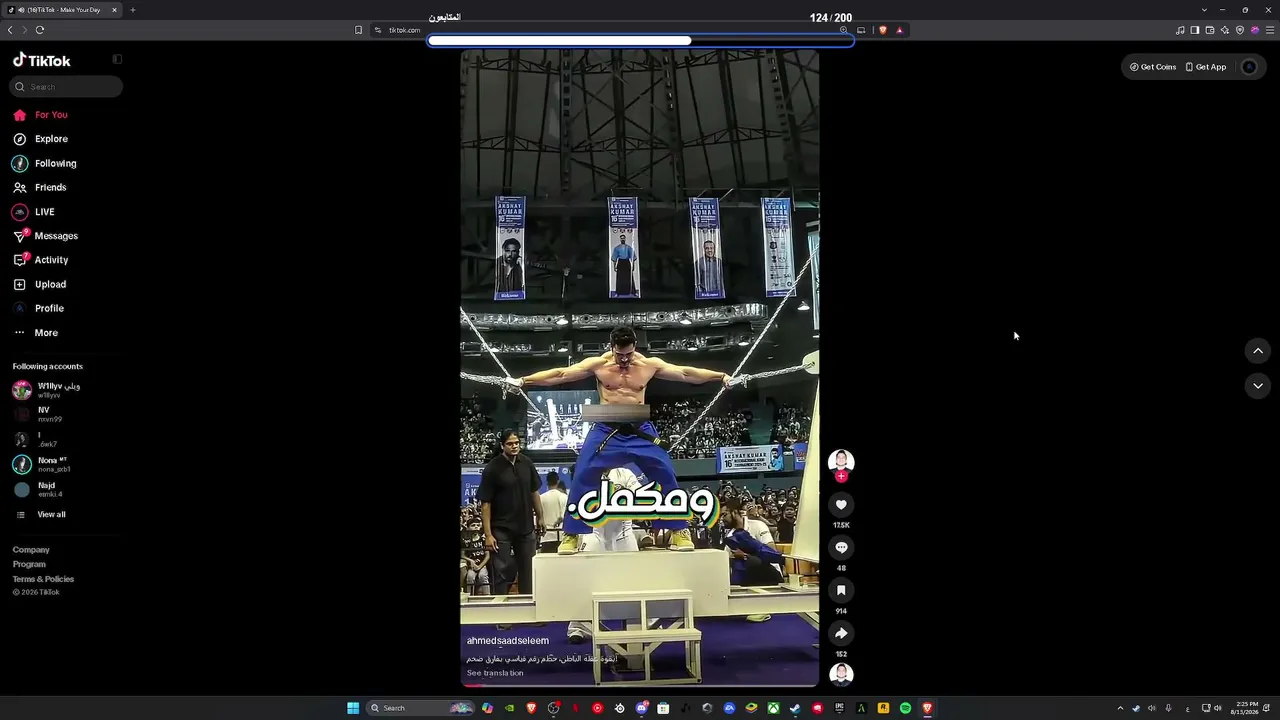Like the ahmedsaadseleem video
The width and height of the screenshot is (1280, 720).
tap(841, 505)
